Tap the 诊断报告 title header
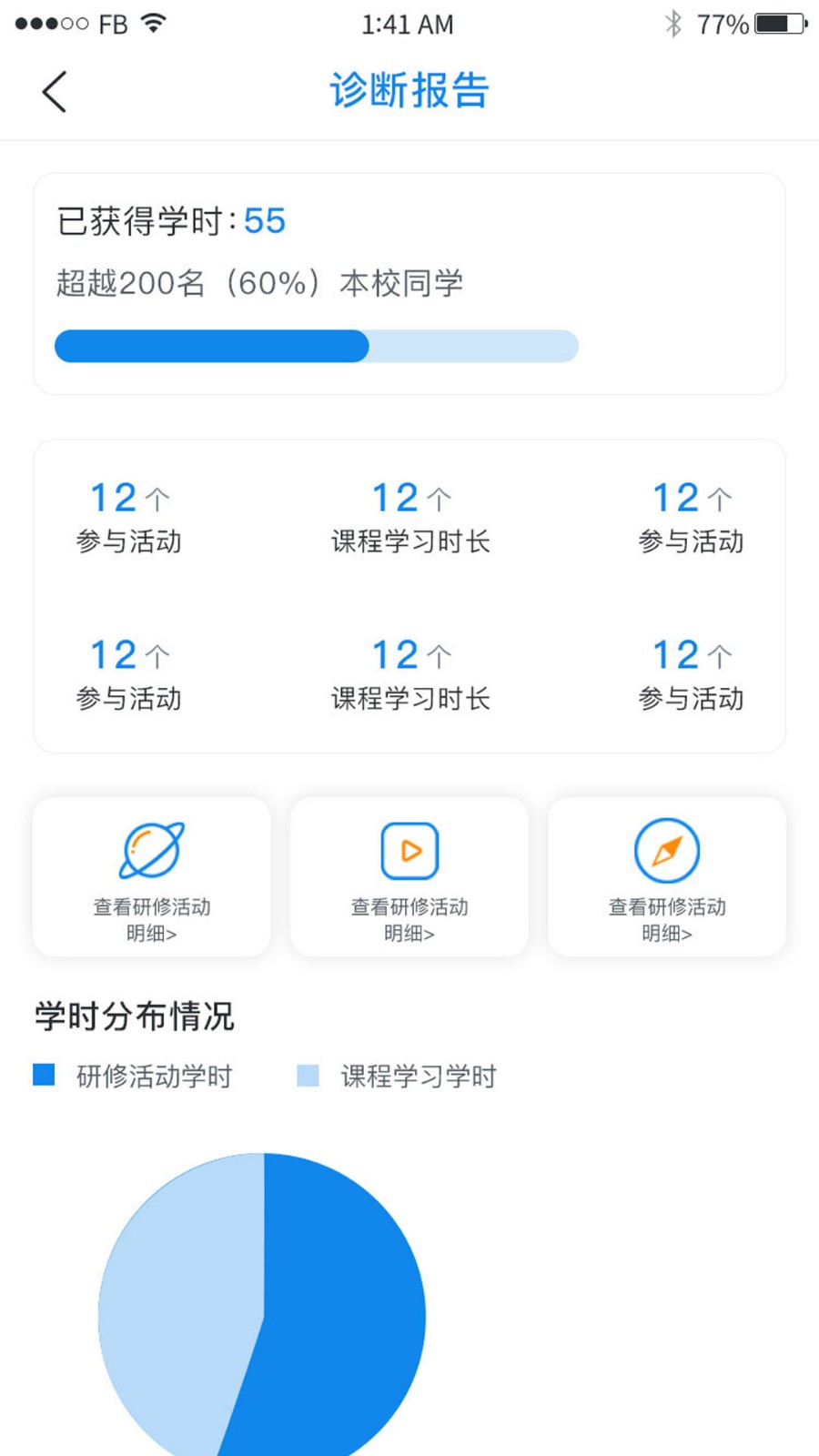The image size is (819, 1456). coord(409,91)
